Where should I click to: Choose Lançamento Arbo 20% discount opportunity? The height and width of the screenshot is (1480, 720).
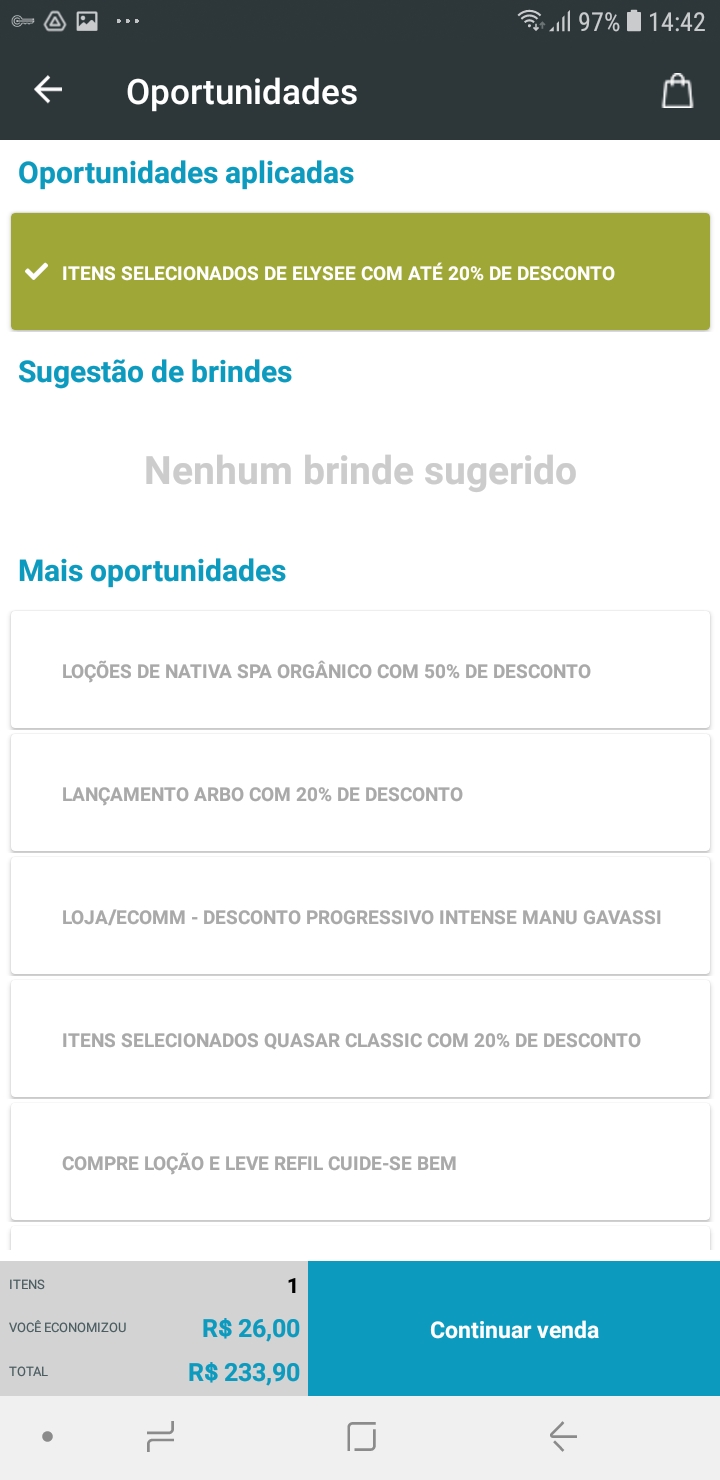[x=360, y=794]
